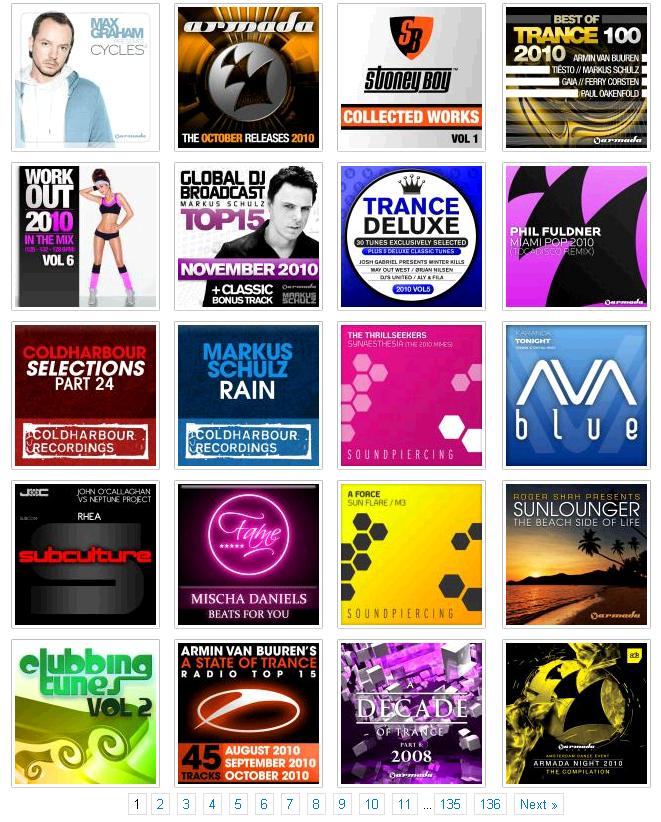Open Coldharbour Selections Part 24

tap(86, 395)
